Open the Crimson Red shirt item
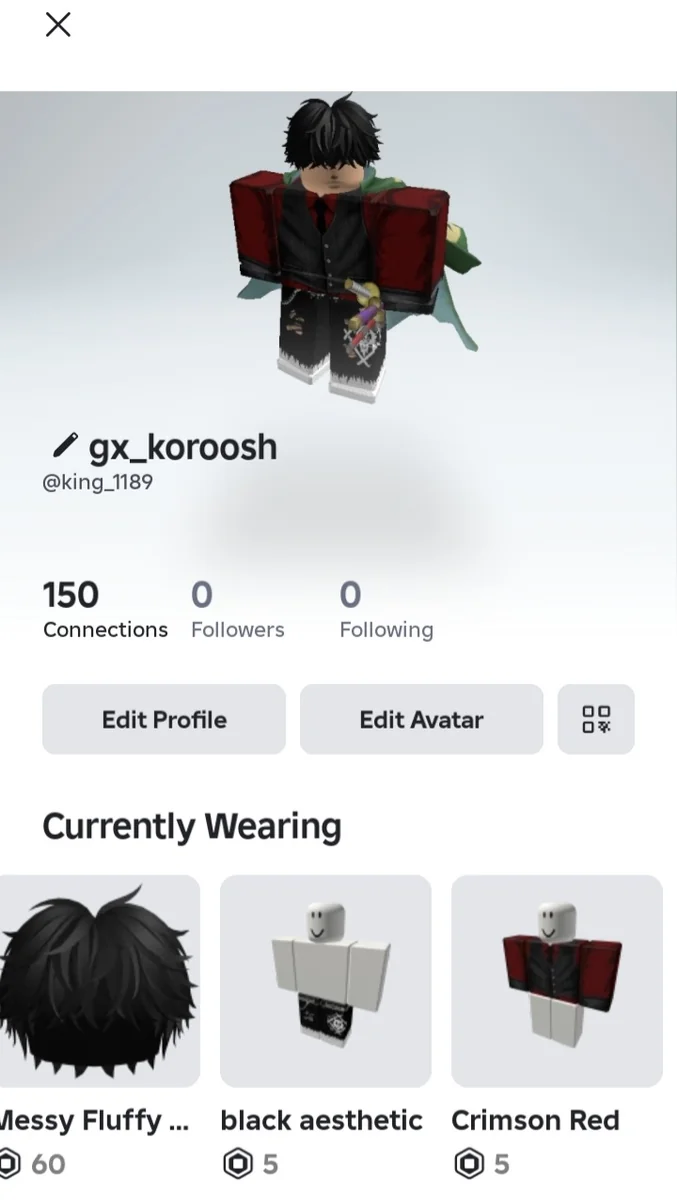This screenshot has height=1200, width=677. tap(556, 981)
